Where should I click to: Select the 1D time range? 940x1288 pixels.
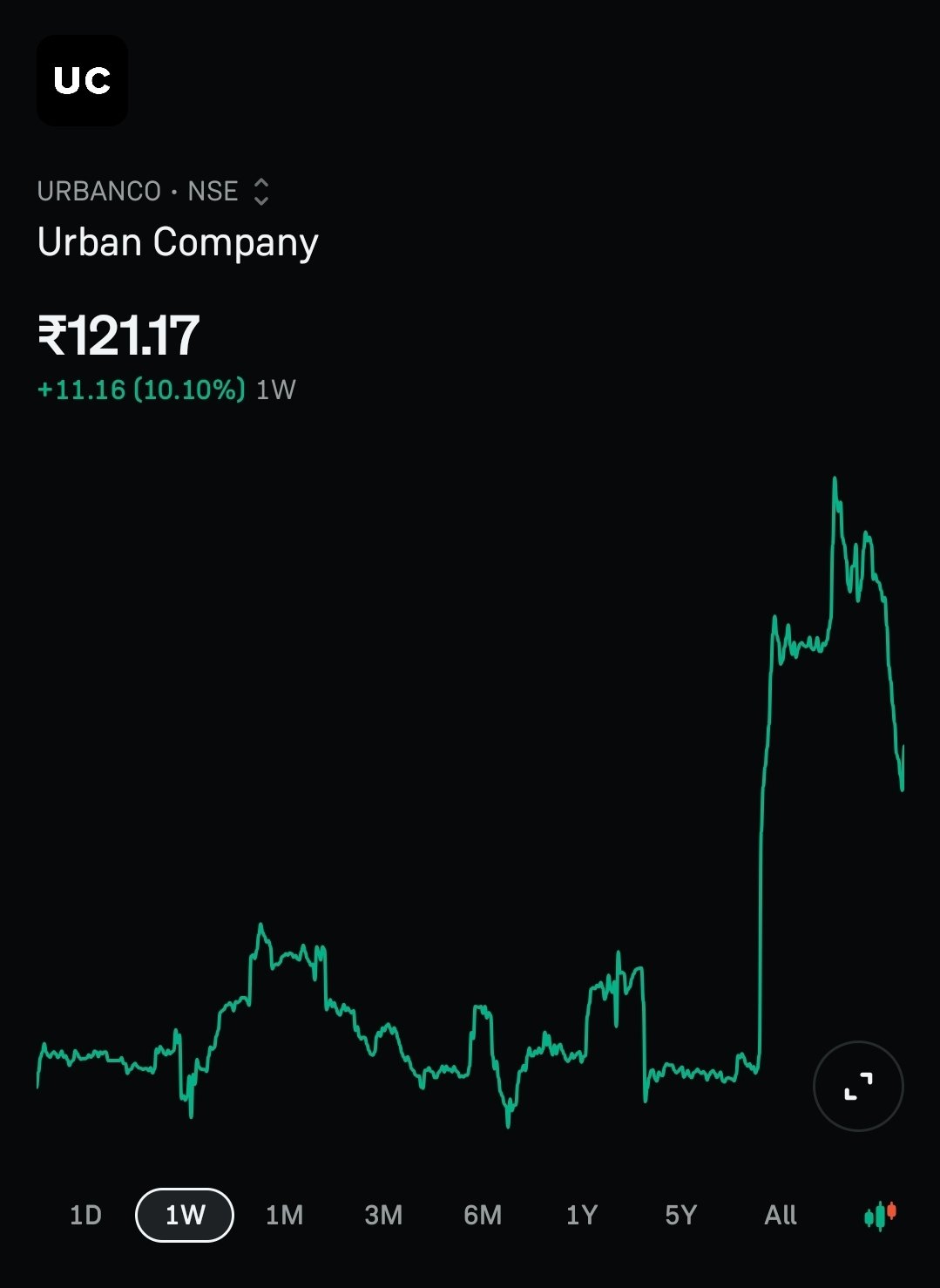click(85, 1215)
